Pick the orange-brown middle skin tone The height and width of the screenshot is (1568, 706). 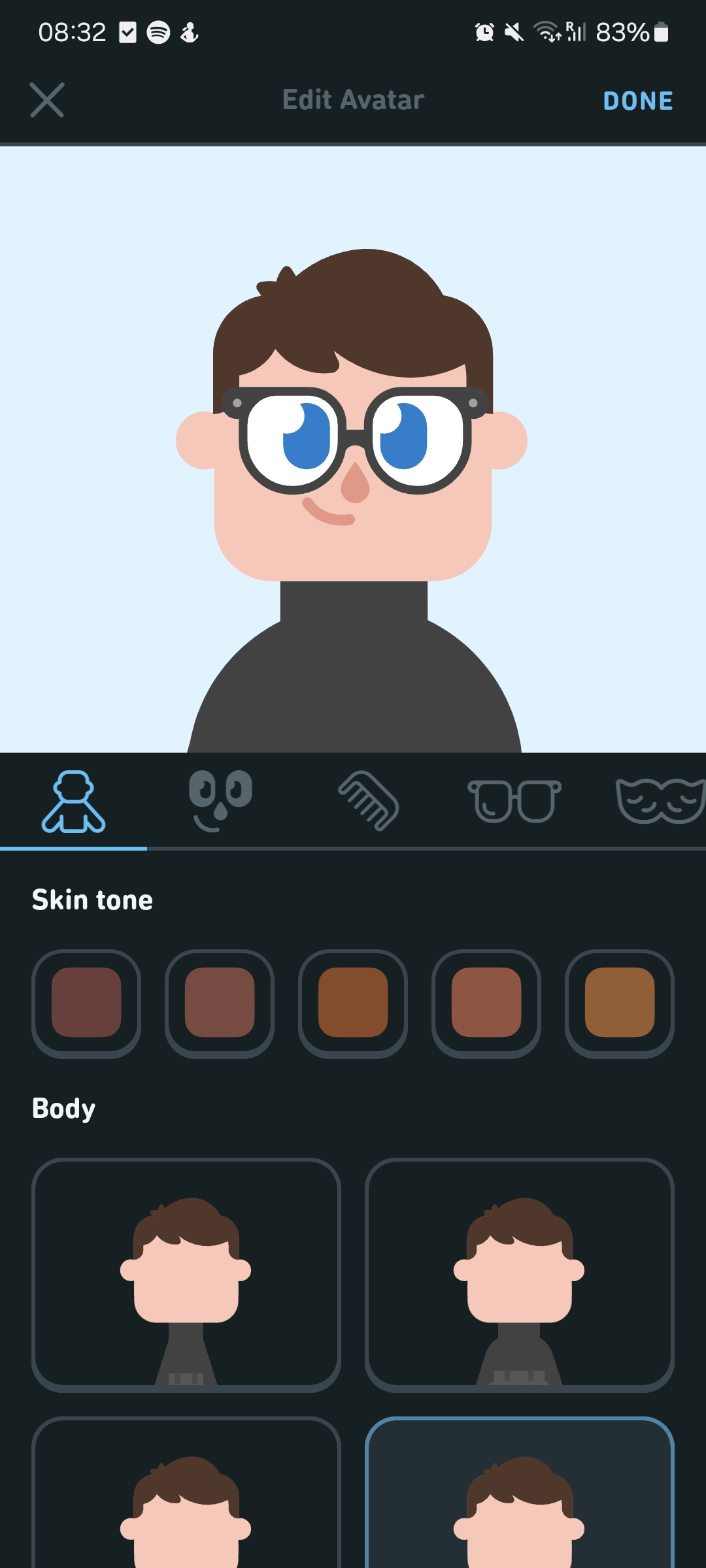353,1003
